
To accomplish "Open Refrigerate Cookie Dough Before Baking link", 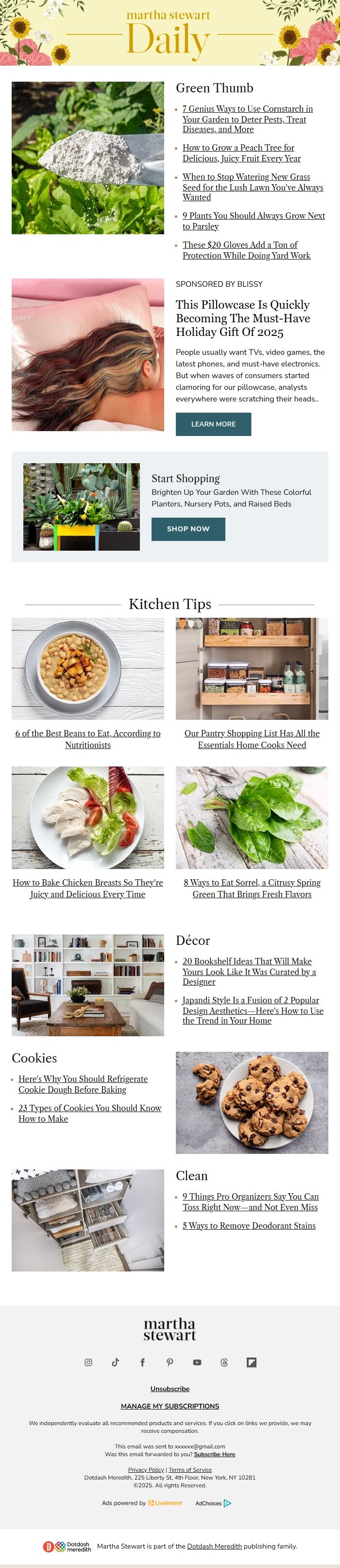I will point(83,1084).
